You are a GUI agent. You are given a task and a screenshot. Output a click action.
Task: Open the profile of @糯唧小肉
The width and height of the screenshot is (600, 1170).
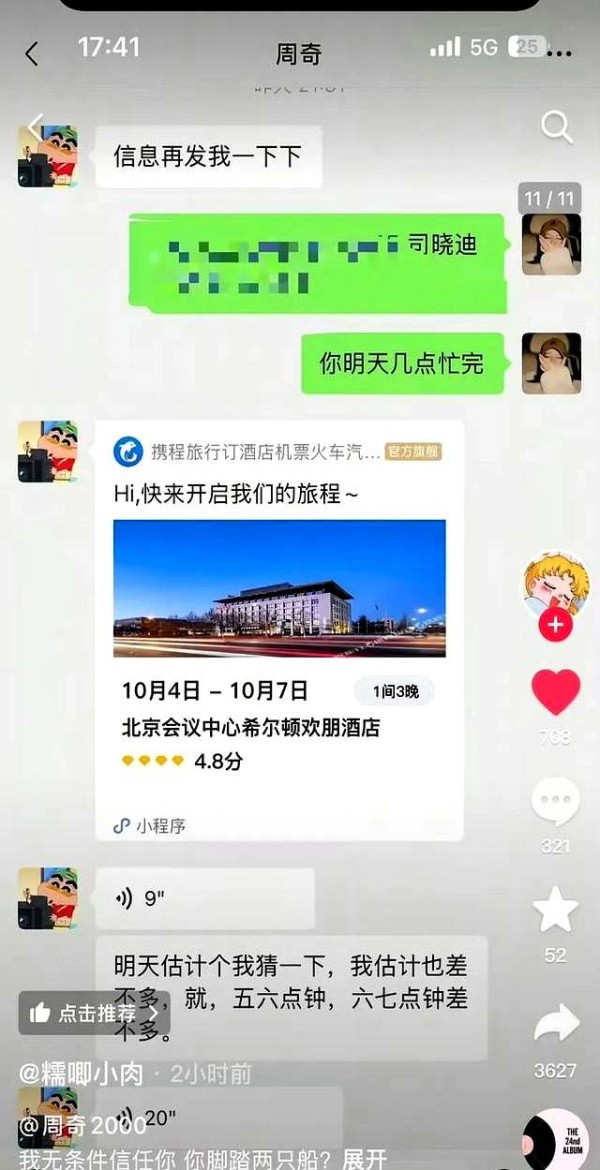[82, 1075]
